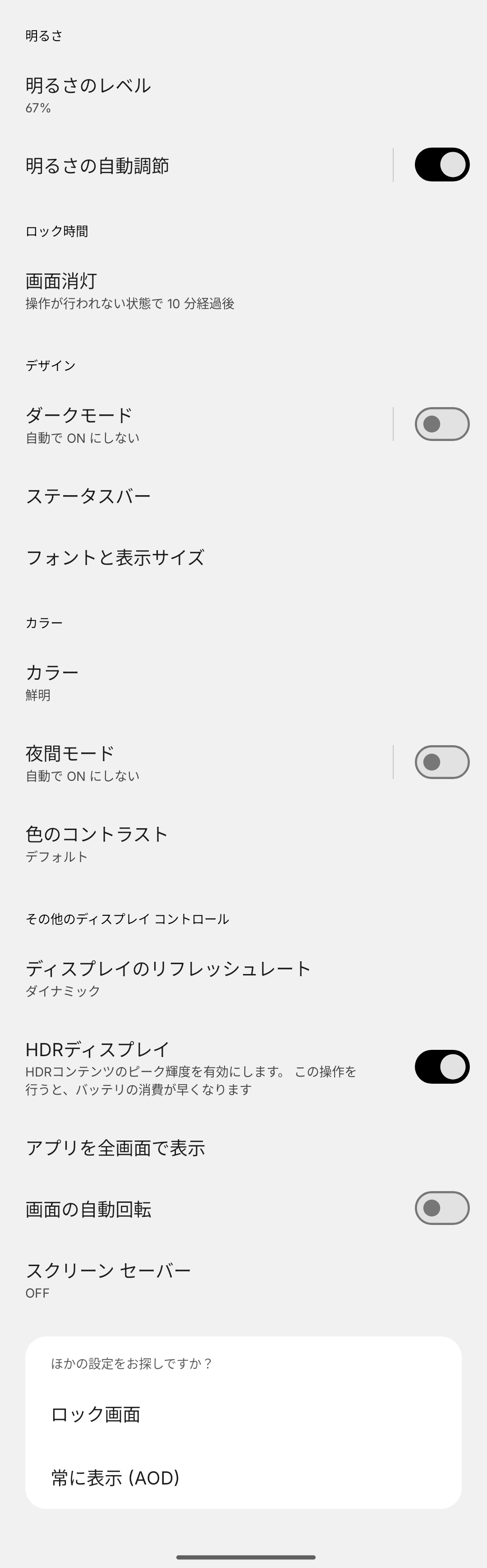Turn on the 夜間モード switch
Viewport: 487px width, 1568px height.
(441, 761)
